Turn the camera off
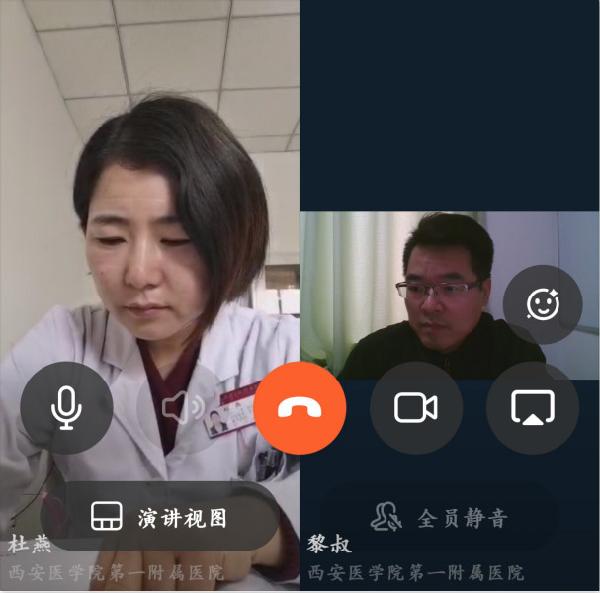This screenshot has height=593, width=600. pyautogui.click(x=416, y=408)
